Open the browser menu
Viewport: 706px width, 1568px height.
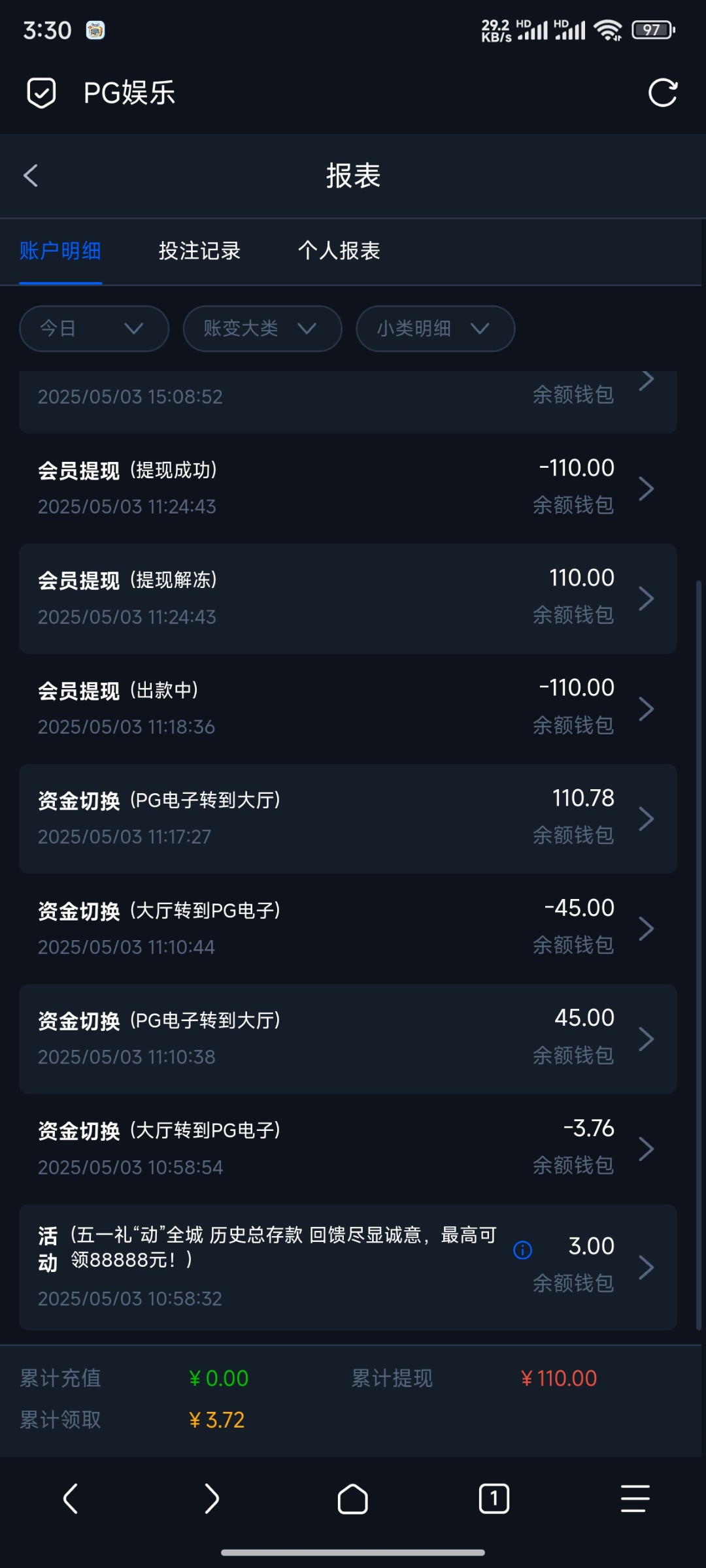[x=635, y=1499]
